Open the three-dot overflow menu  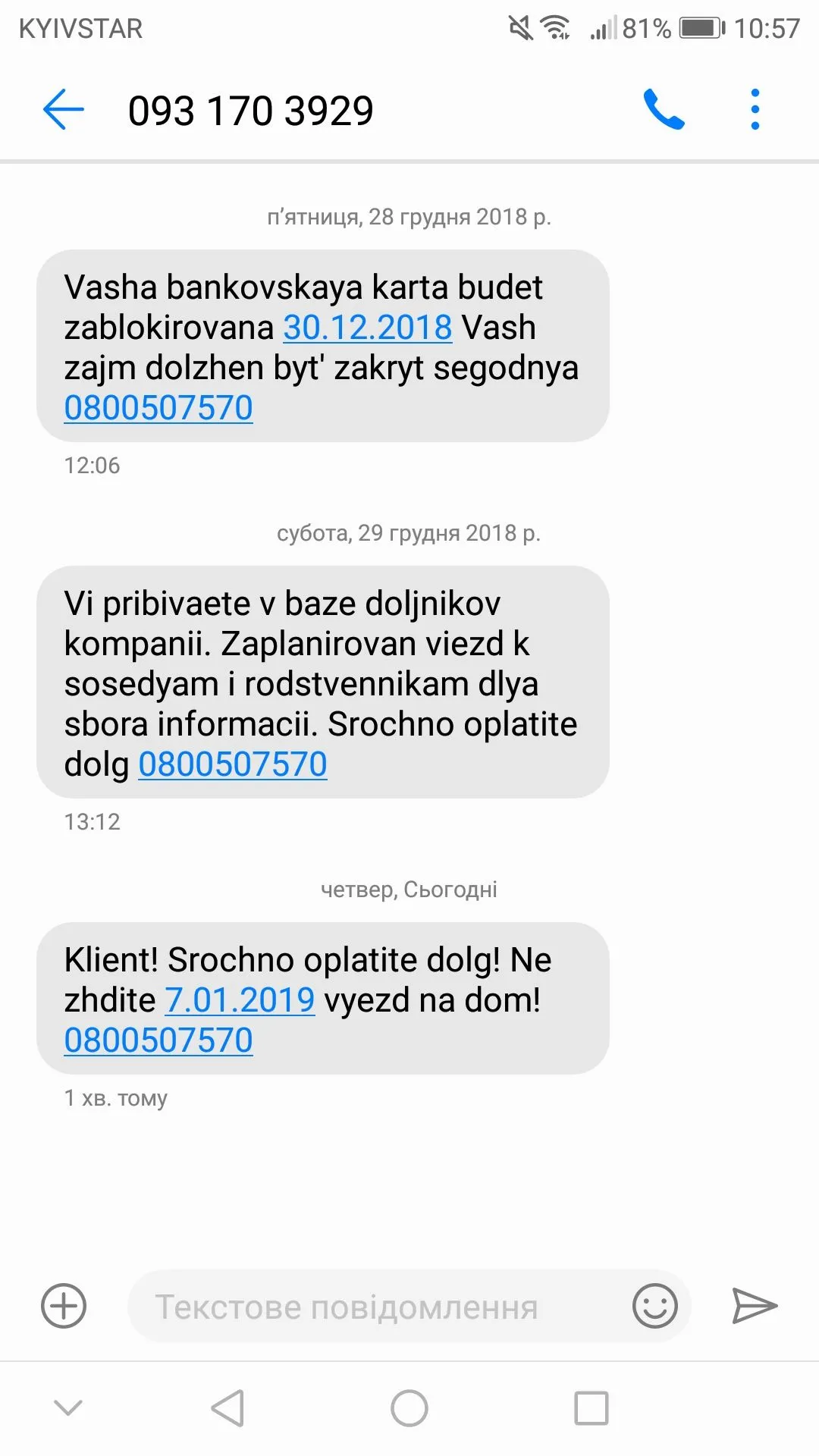755,110
